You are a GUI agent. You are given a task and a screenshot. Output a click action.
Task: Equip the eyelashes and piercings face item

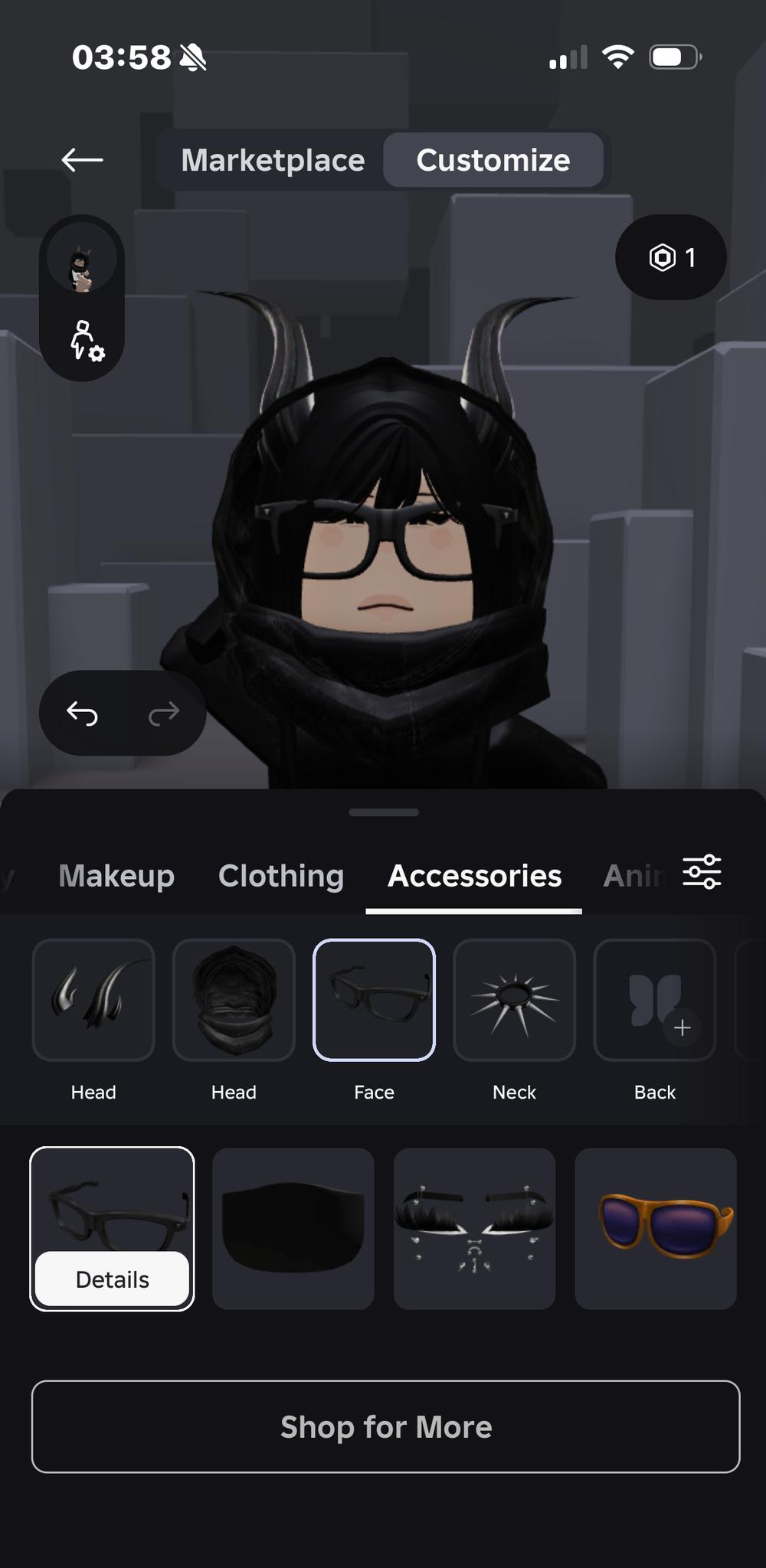474,1228
